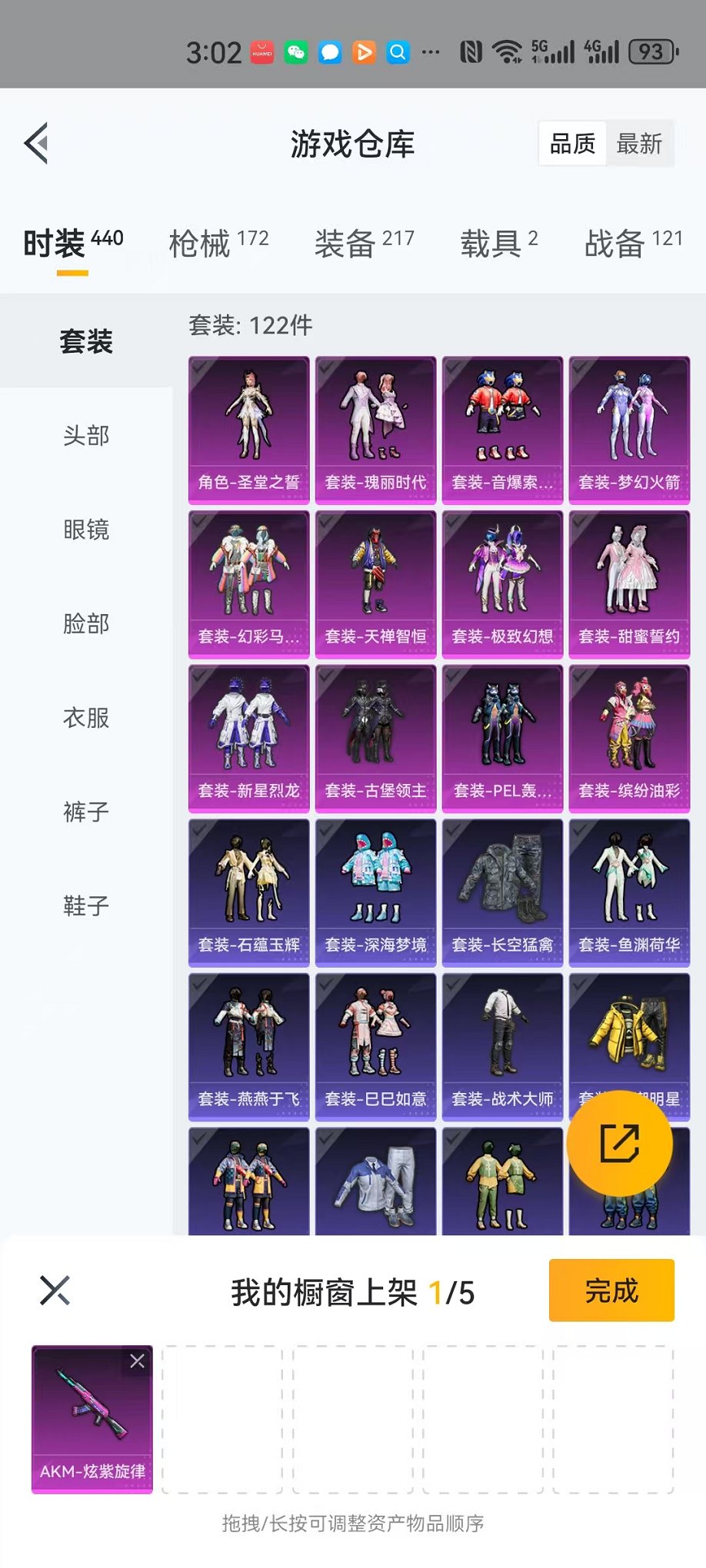Go back from the game warehouse

pos(36,143)
